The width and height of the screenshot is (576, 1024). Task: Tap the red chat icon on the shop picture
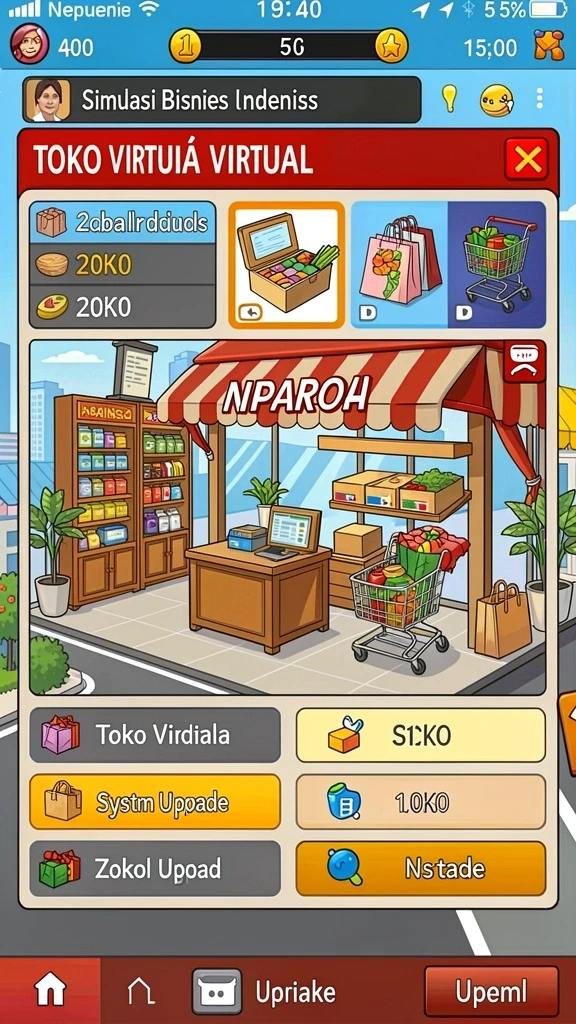tap(525, 361)
